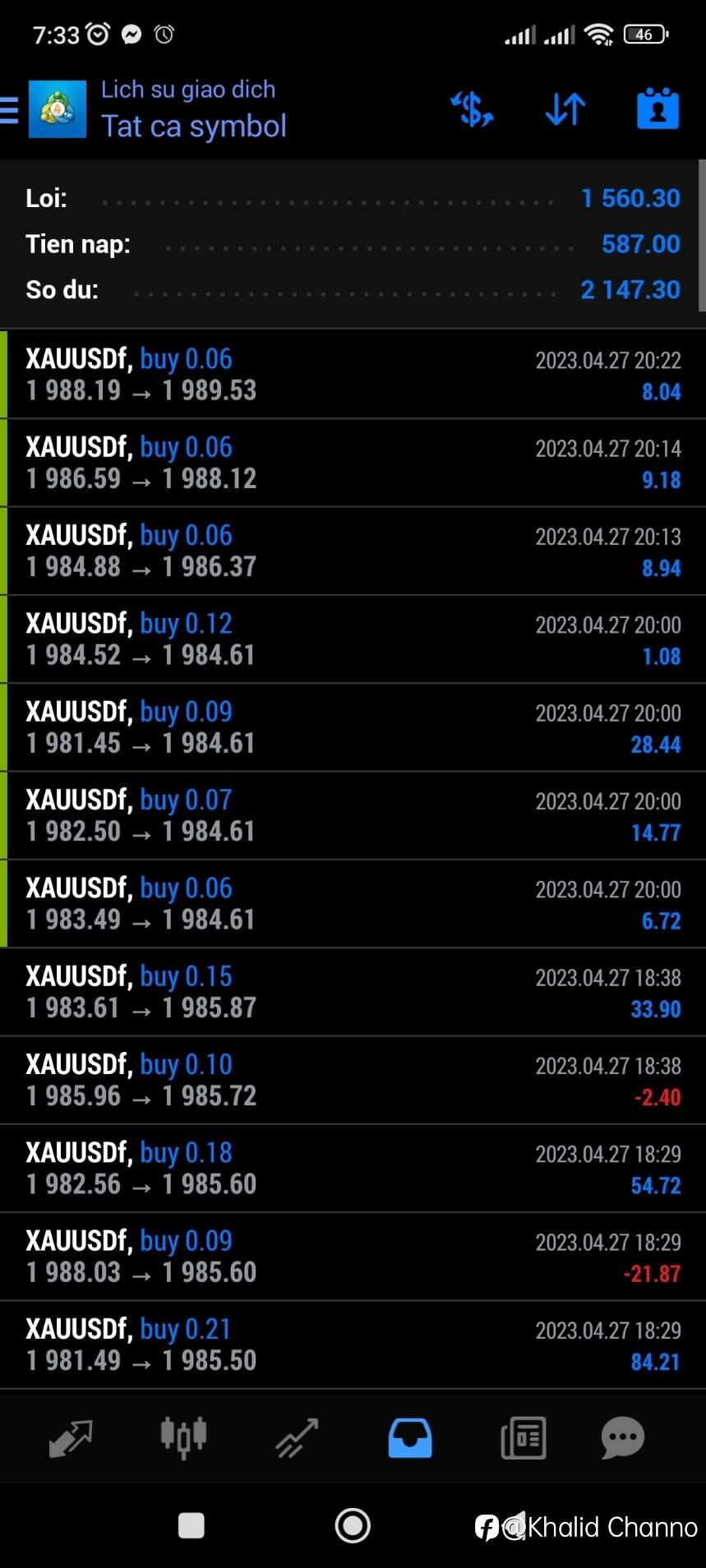706x1568 pixels.
Task: Select the trade with profit 9.18
Action: coord(353,463)
